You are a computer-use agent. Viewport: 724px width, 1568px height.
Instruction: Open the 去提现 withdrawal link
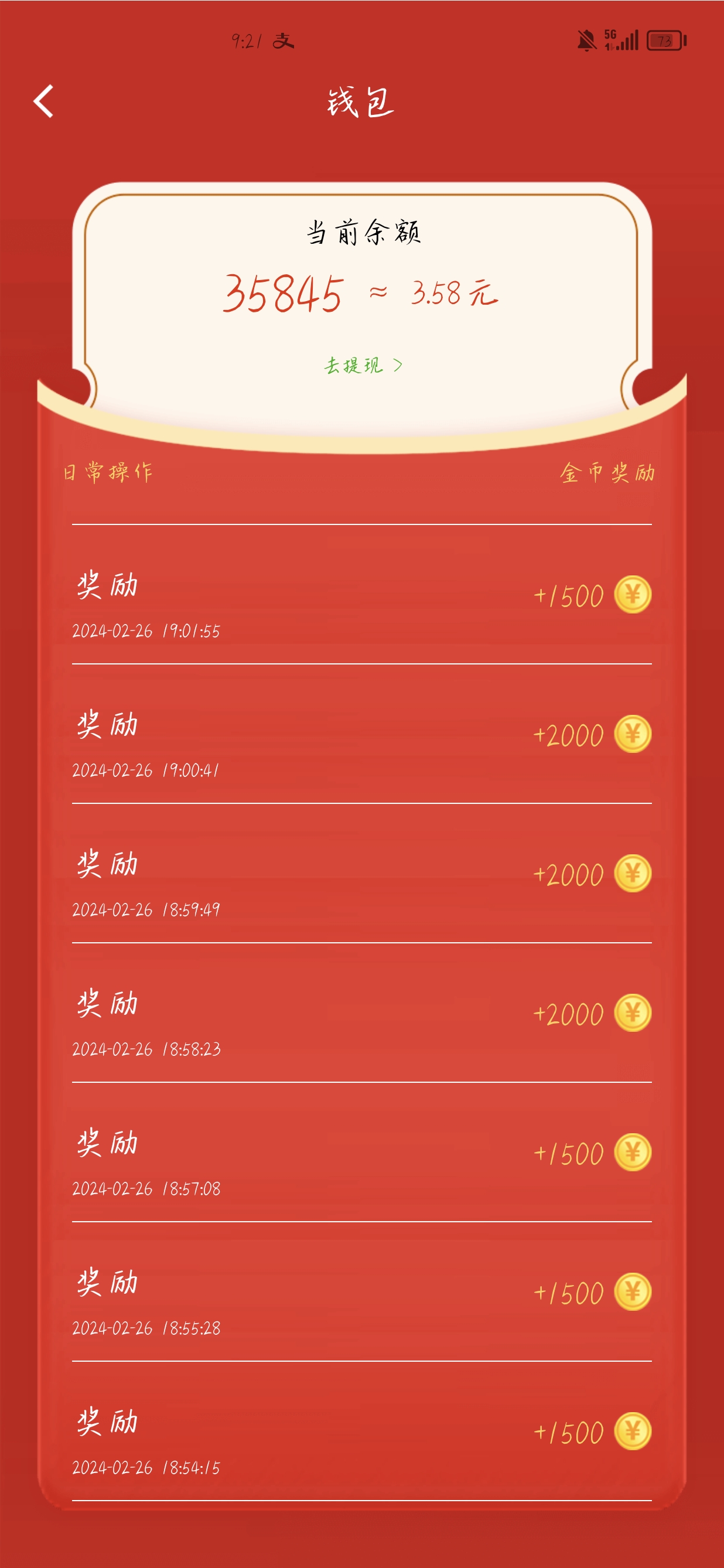pos(363,365)
